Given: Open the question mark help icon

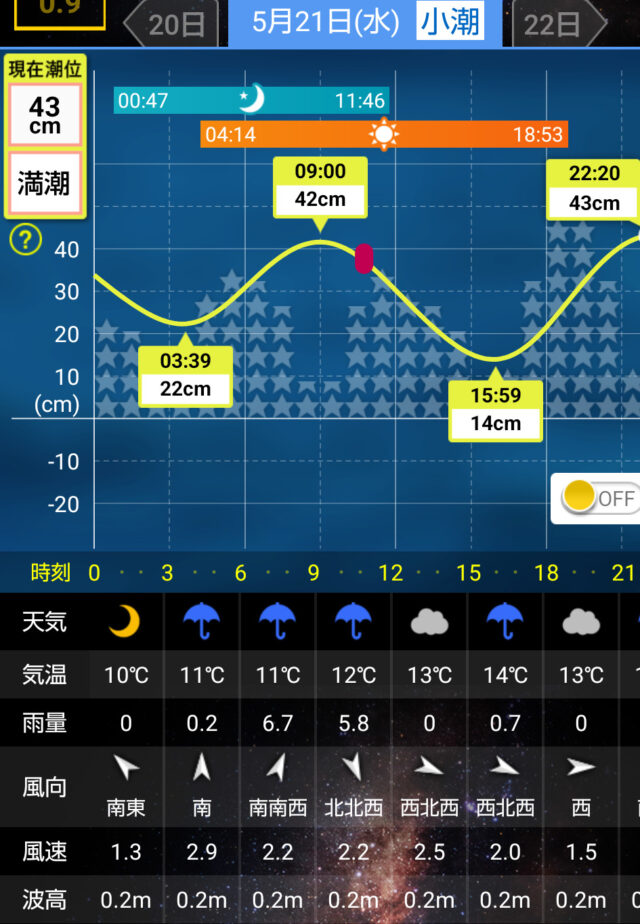Looking at the screenshot, I should pos(25,240).
